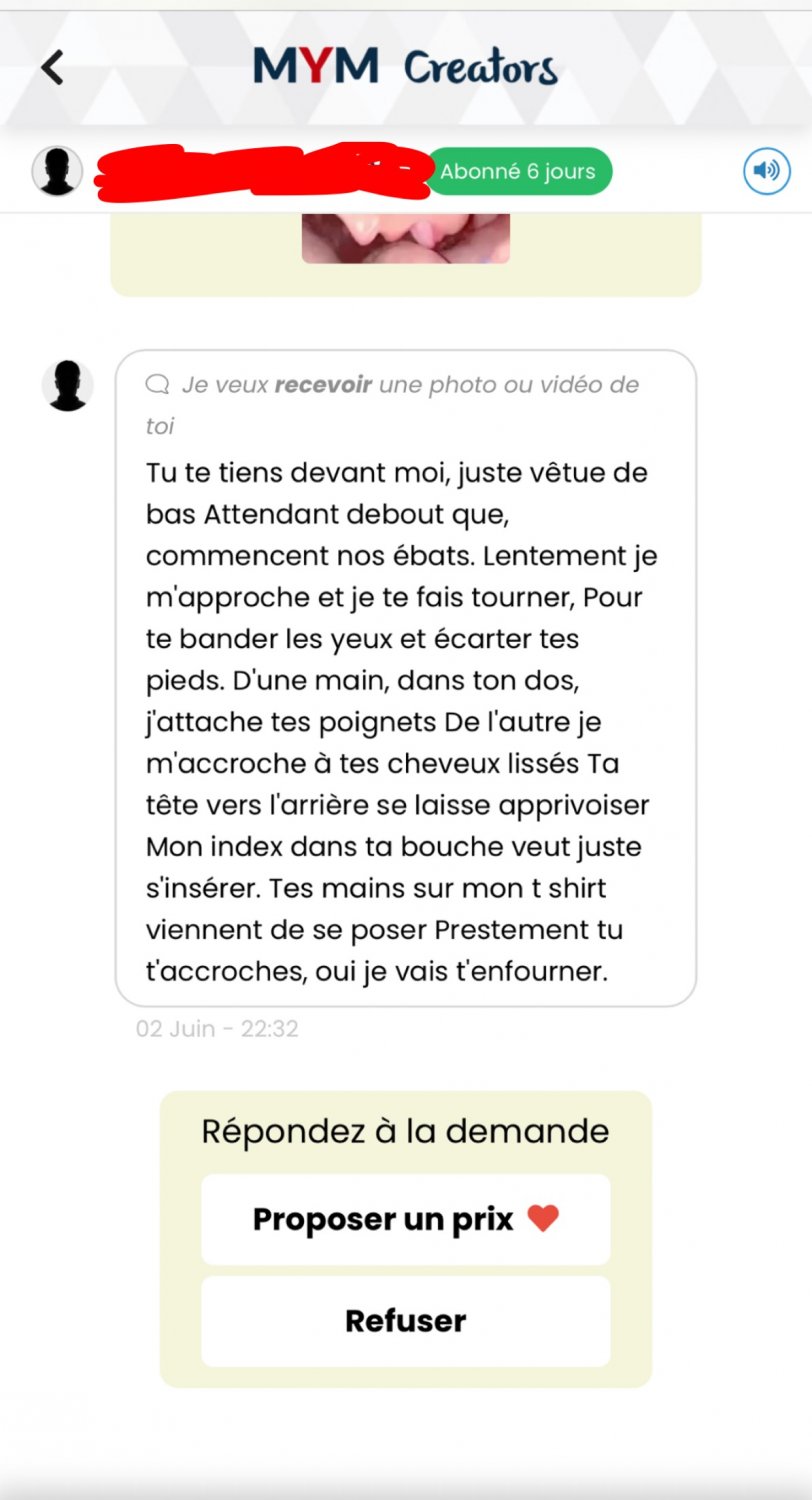Image resolution: width=812 pixels, height=1500 pixels.
Task: Tap the speaker sound icon
Action: [x=766, y=171]
